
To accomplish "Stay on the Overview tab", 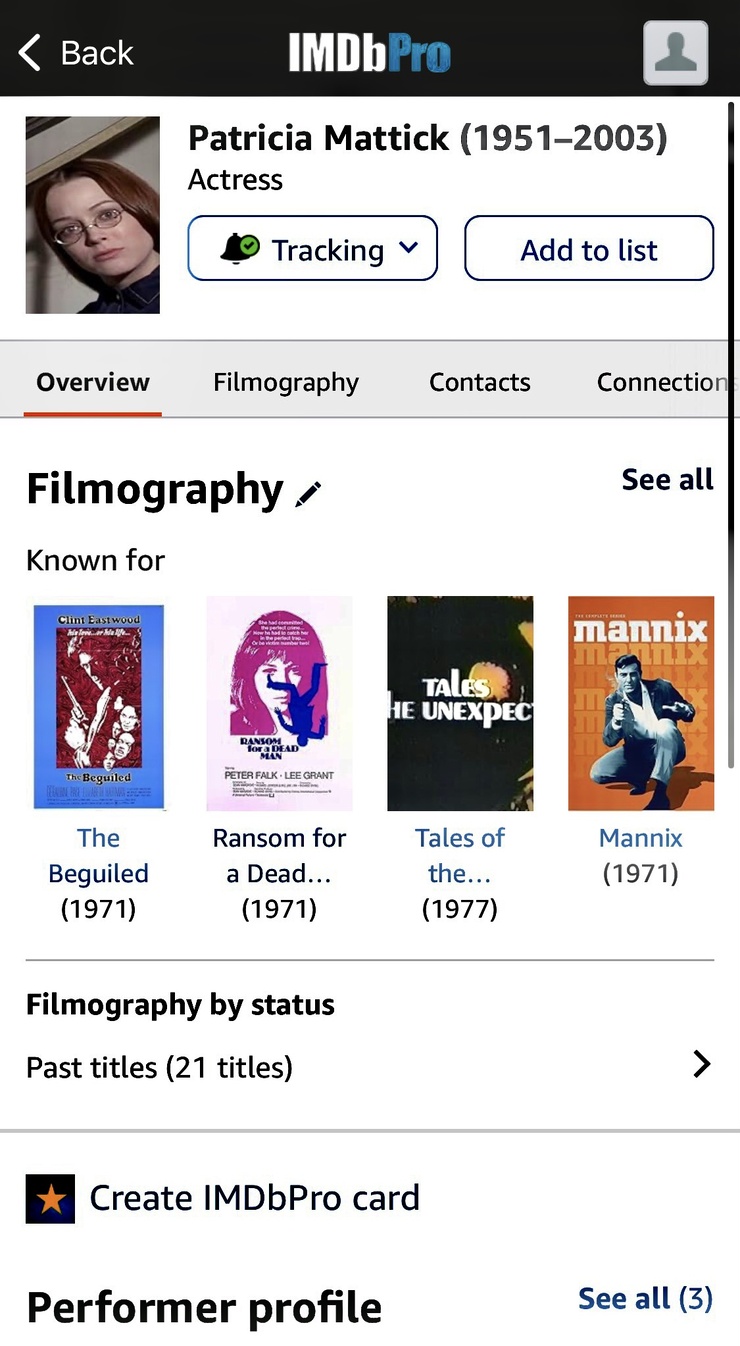I will pyautogui.click(x=92, y=381).
